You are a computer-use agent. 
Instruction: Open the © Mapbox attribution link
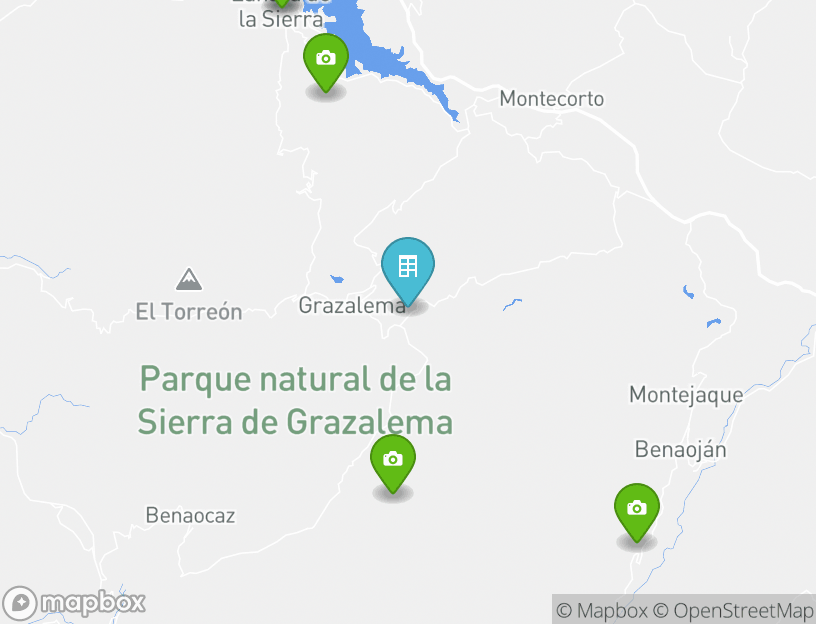click(x=602, y=610)
